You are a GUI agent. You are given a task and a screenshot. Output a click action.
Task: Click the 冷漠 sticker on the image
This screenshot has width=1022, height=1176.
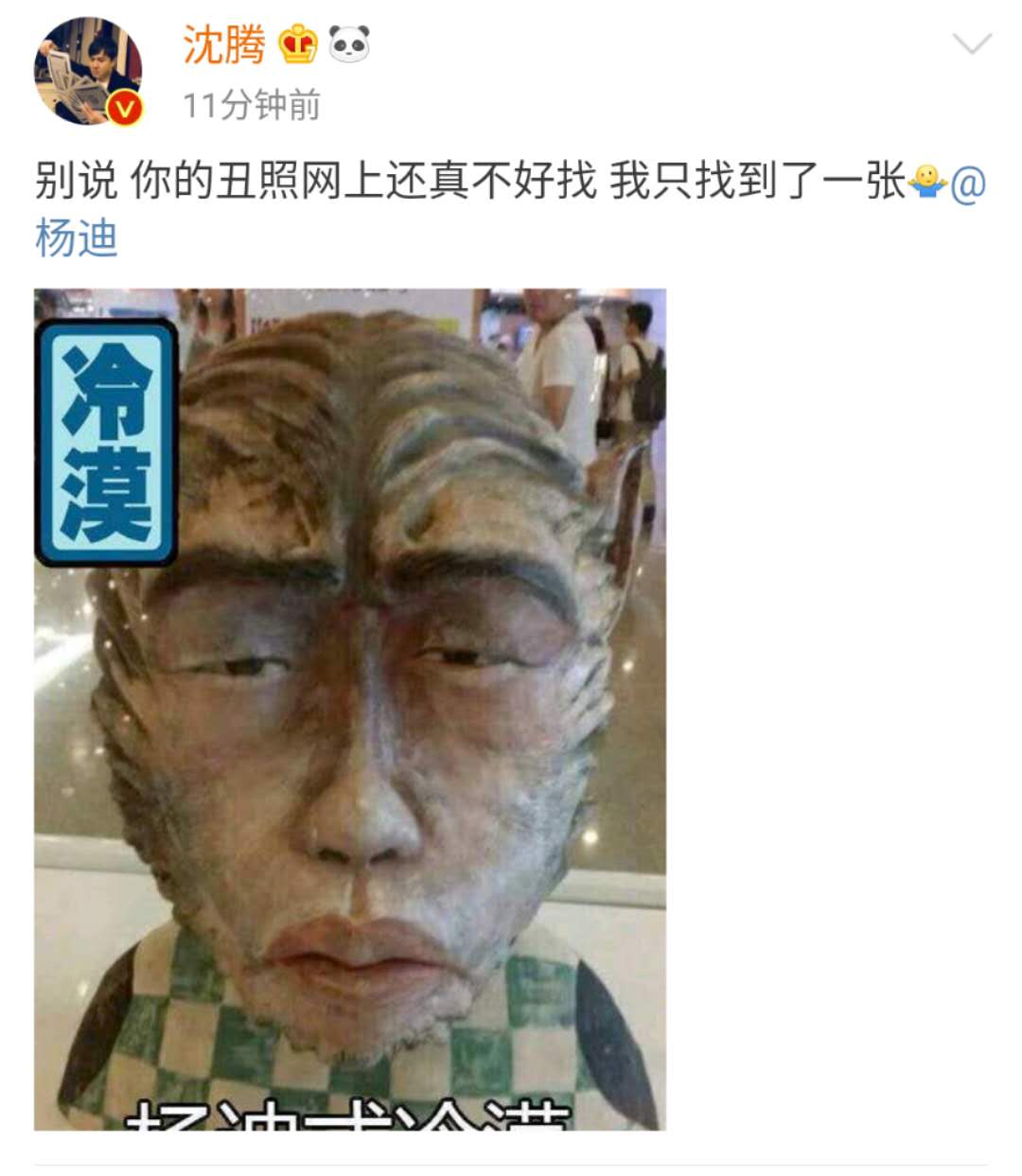pyautogui.click(x=108, y=441)
